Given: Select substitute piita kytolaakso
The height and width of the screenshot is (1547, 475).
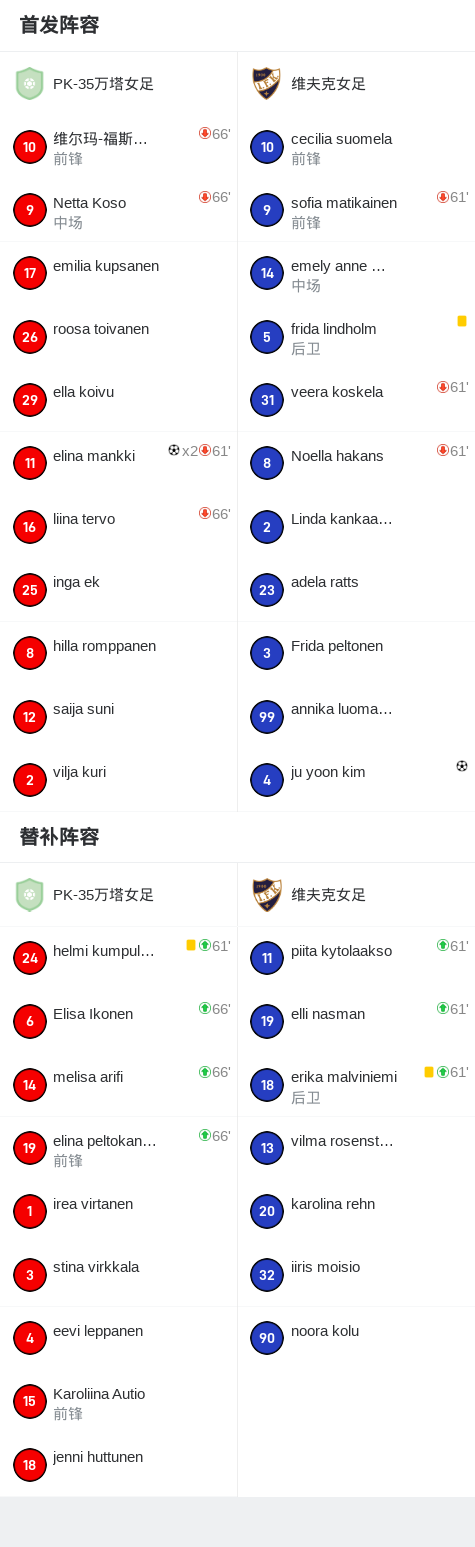Looking at the screenshot, I should [x=356, y=958].
